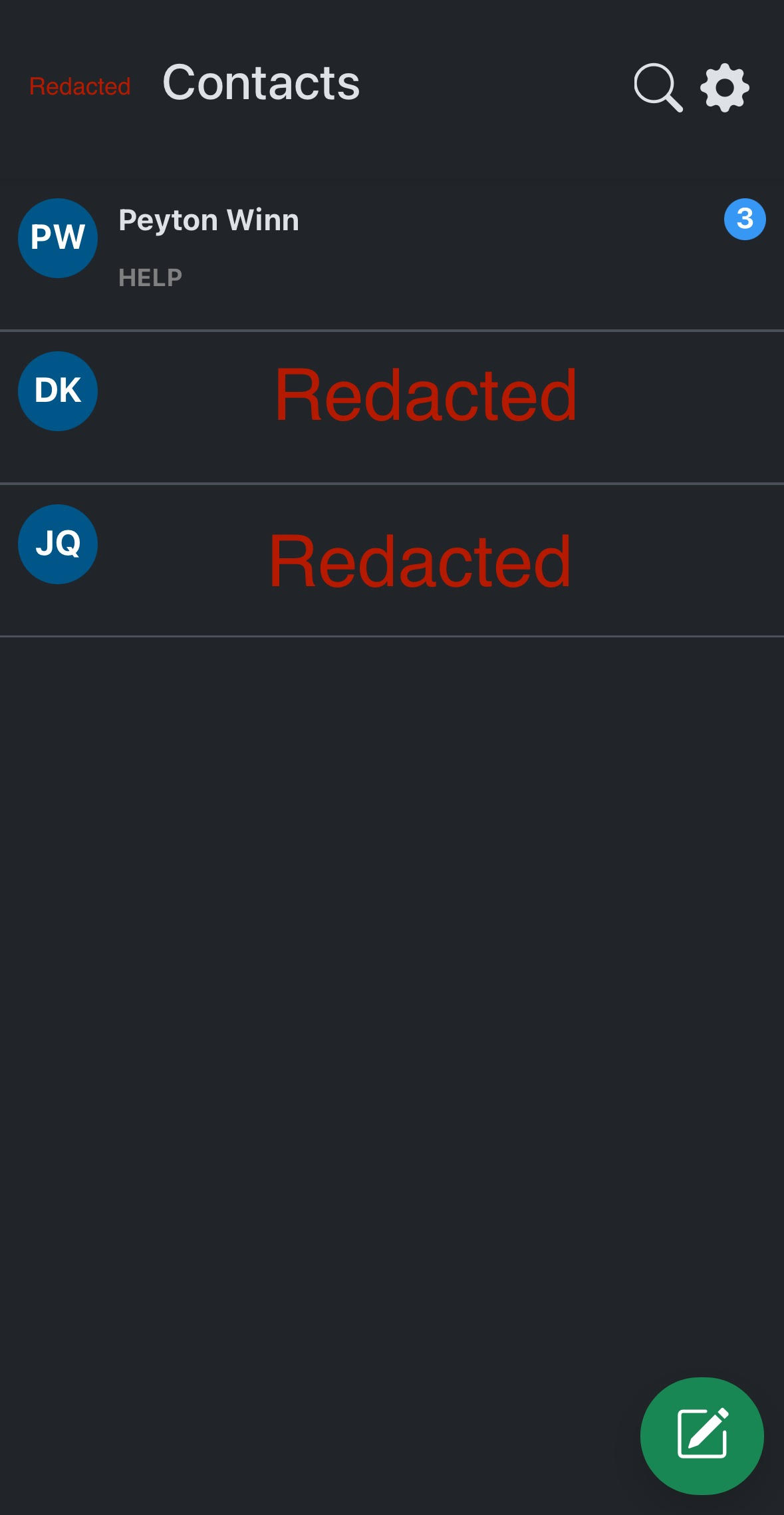
Task: Open settings via the gear icon
Action: click(725, 88)
